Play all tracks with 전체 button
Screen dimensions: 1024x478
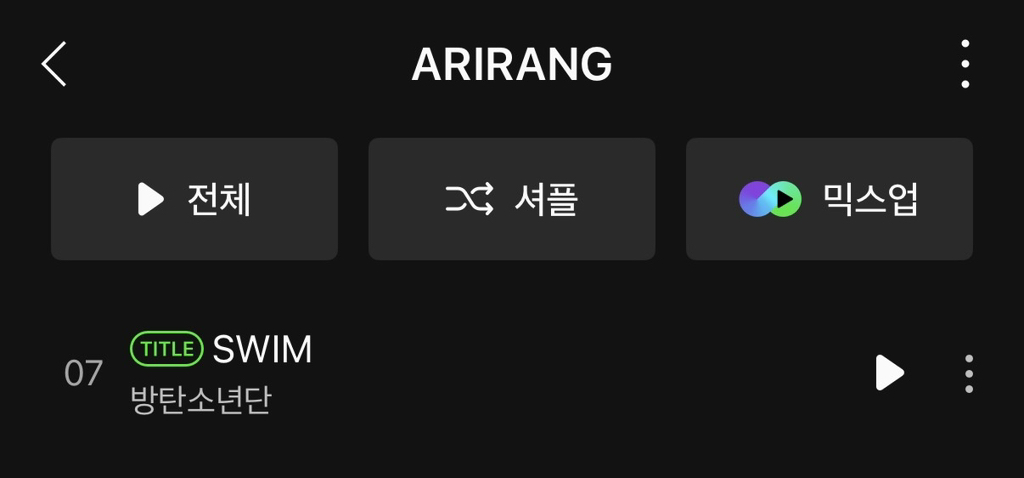click(194, 200)
